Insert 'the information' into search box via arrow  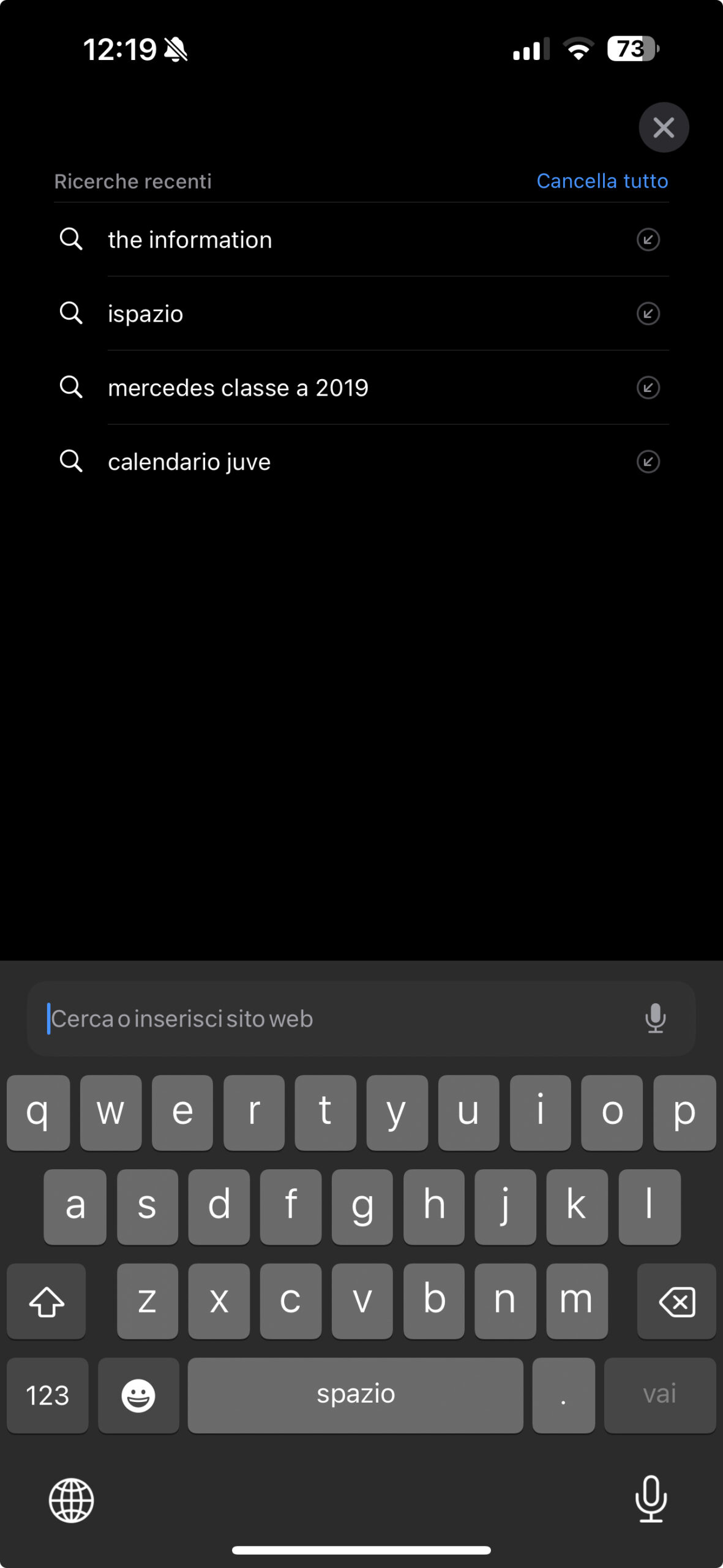(648, 239)
